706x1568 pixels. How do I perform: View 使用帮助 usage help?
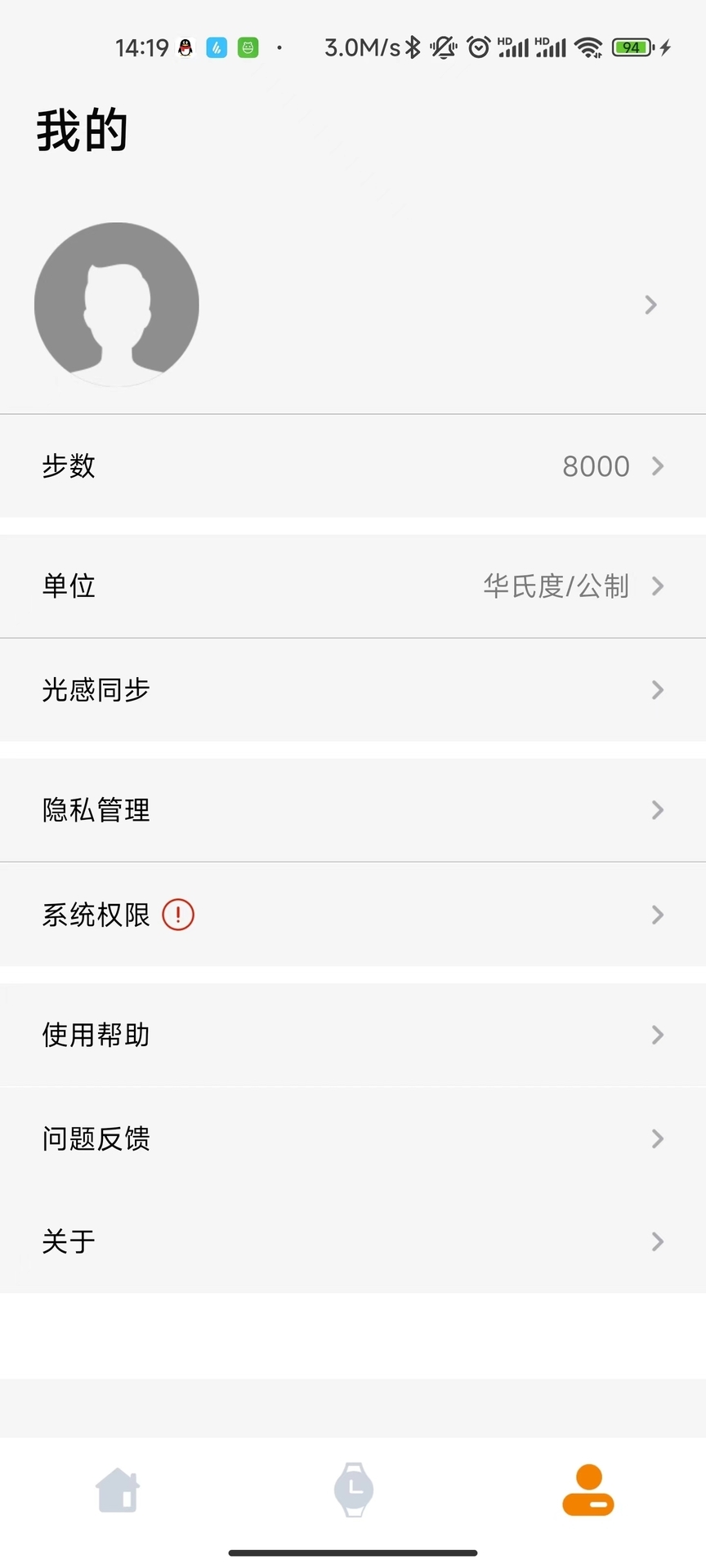[x=353, y=1035]
